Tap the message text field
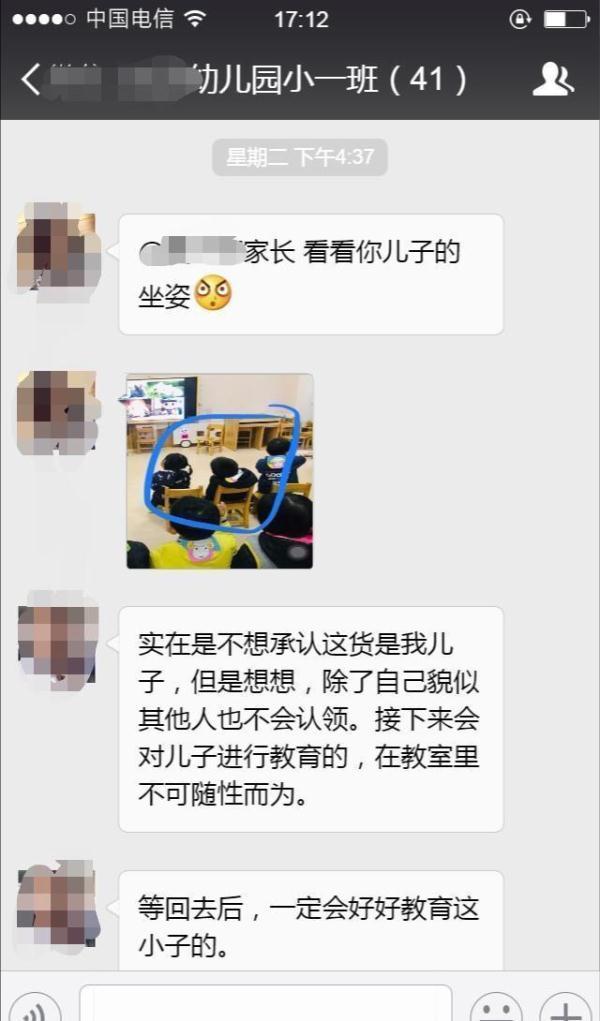Screen dimensions: 600x1021 click(266, 1003)
